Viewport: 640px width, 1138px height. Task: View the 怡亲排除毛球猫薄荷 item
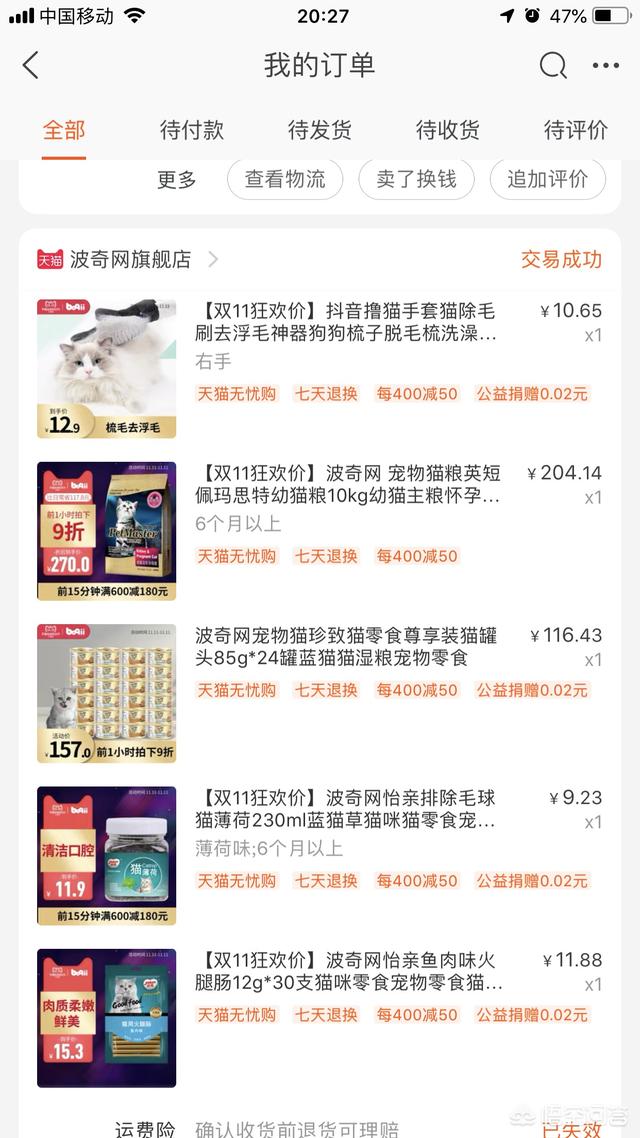(x=345, y=810)
